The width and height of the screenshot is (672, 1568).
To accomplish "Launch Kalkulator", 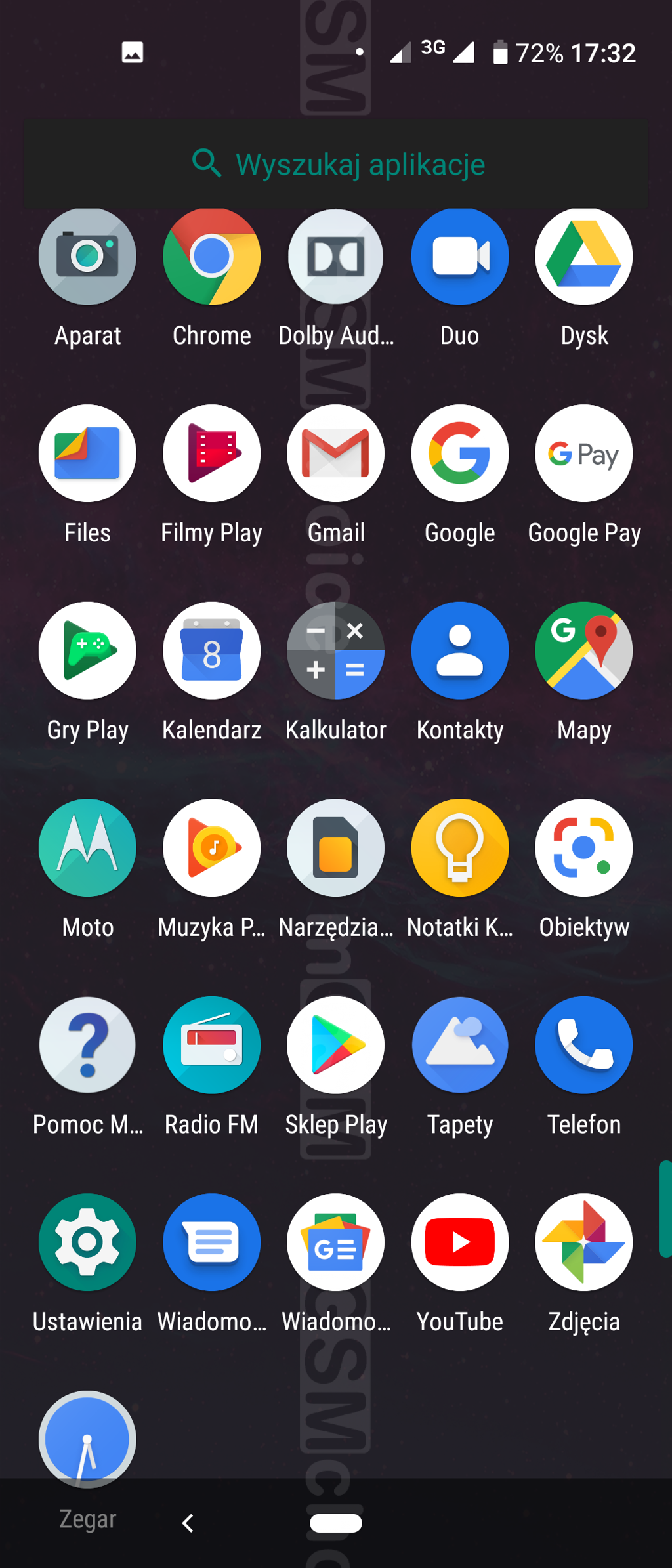I will click(x=335, y=651).
